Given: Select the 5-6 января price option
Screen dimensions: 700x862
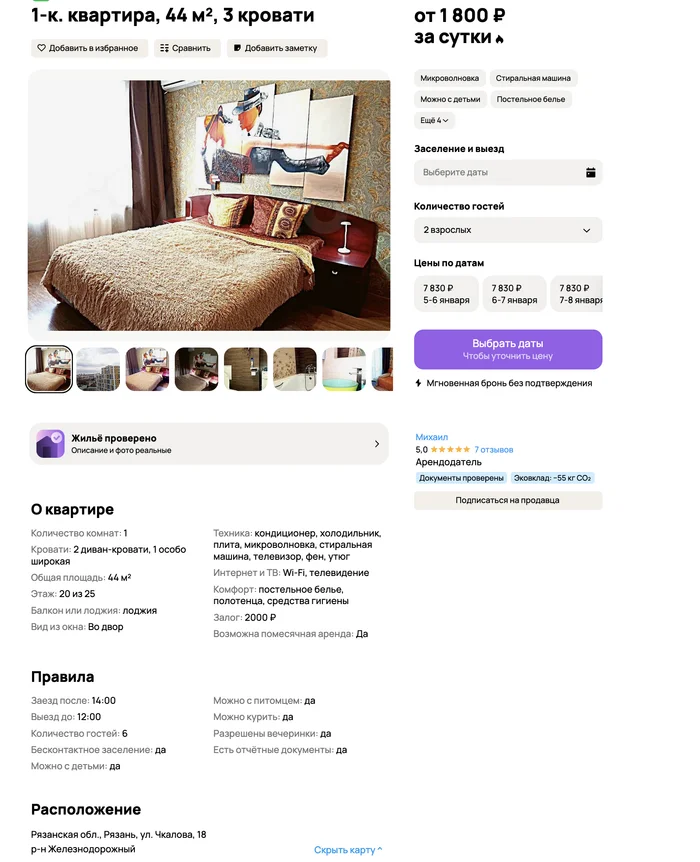Looking at the screenshot, I should click(x=446, y=294).
